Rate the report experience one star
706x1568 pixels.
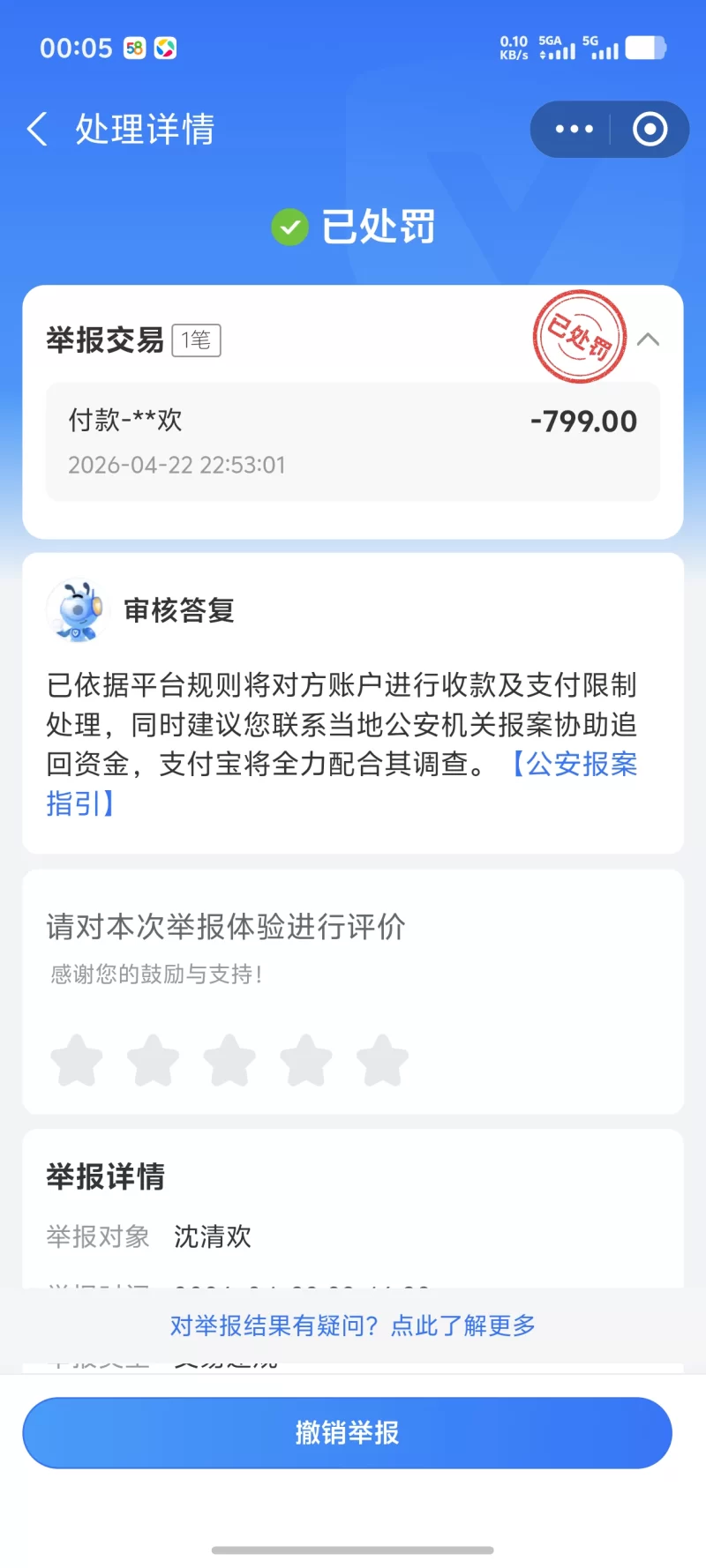77,1059
